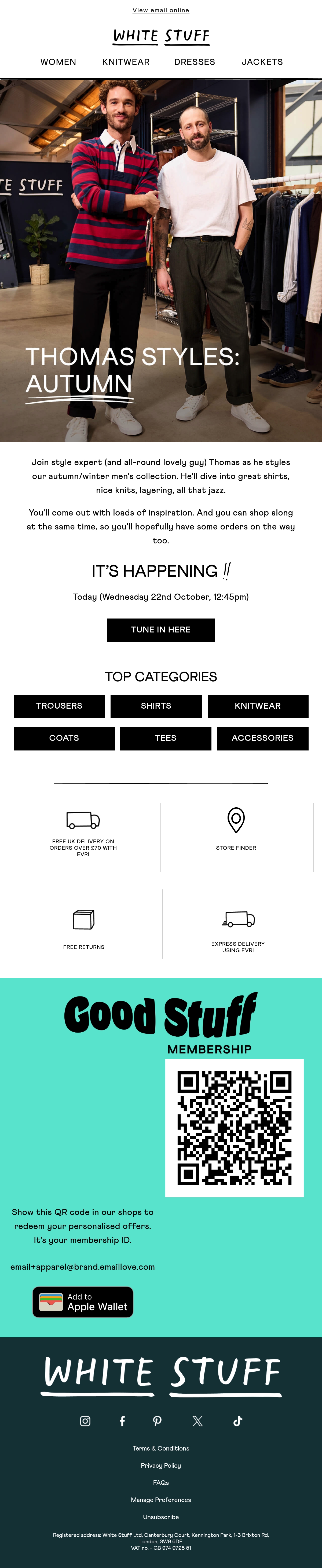Visit the Facebook page

coord(122,1421)
